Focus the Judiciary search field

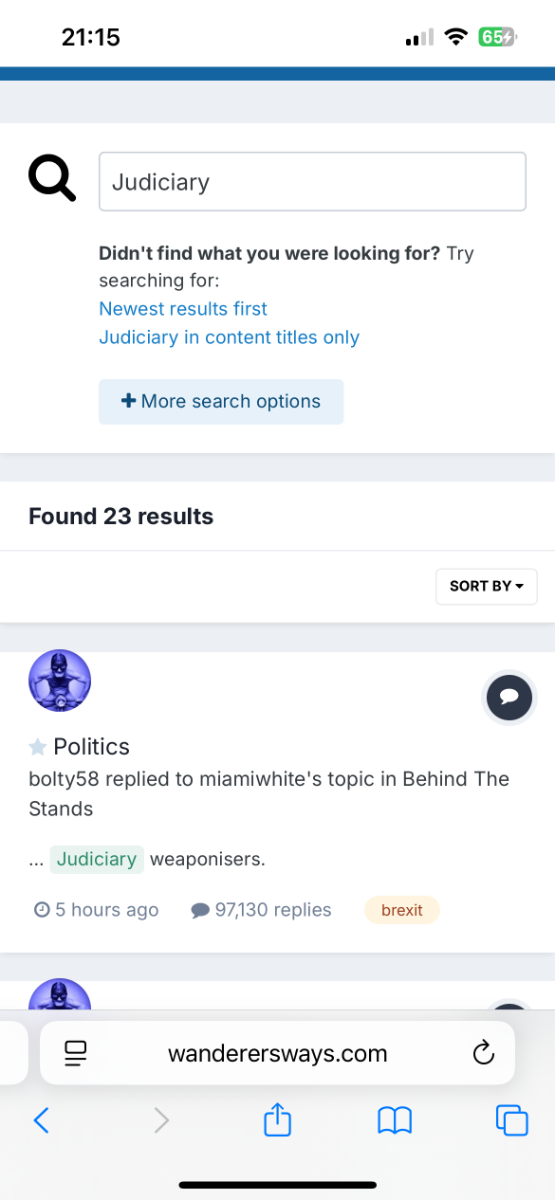(x=312, y=182)
